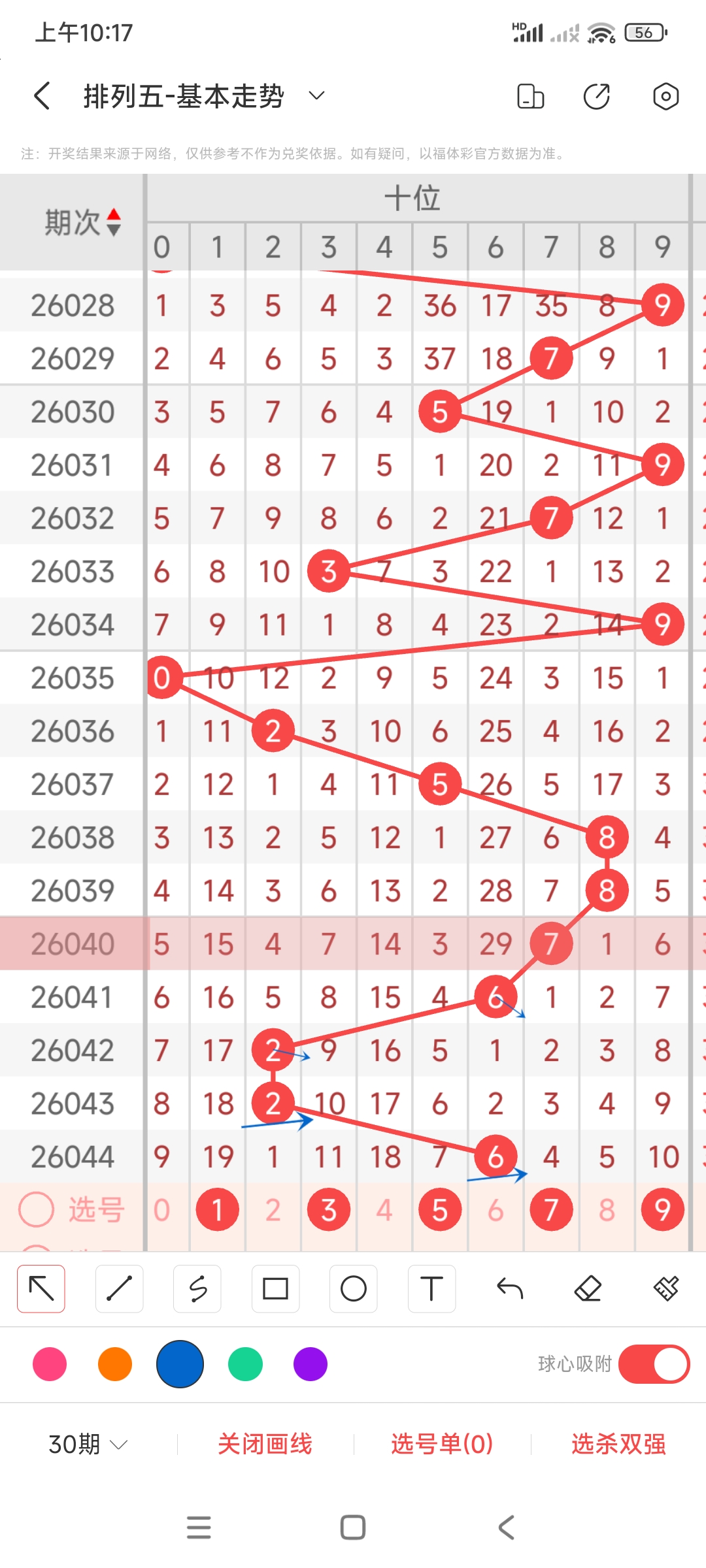Screen dimensions: 706x1568
Task: Toggle number 9 in the 选号 row
Action: click(662, 1209)
